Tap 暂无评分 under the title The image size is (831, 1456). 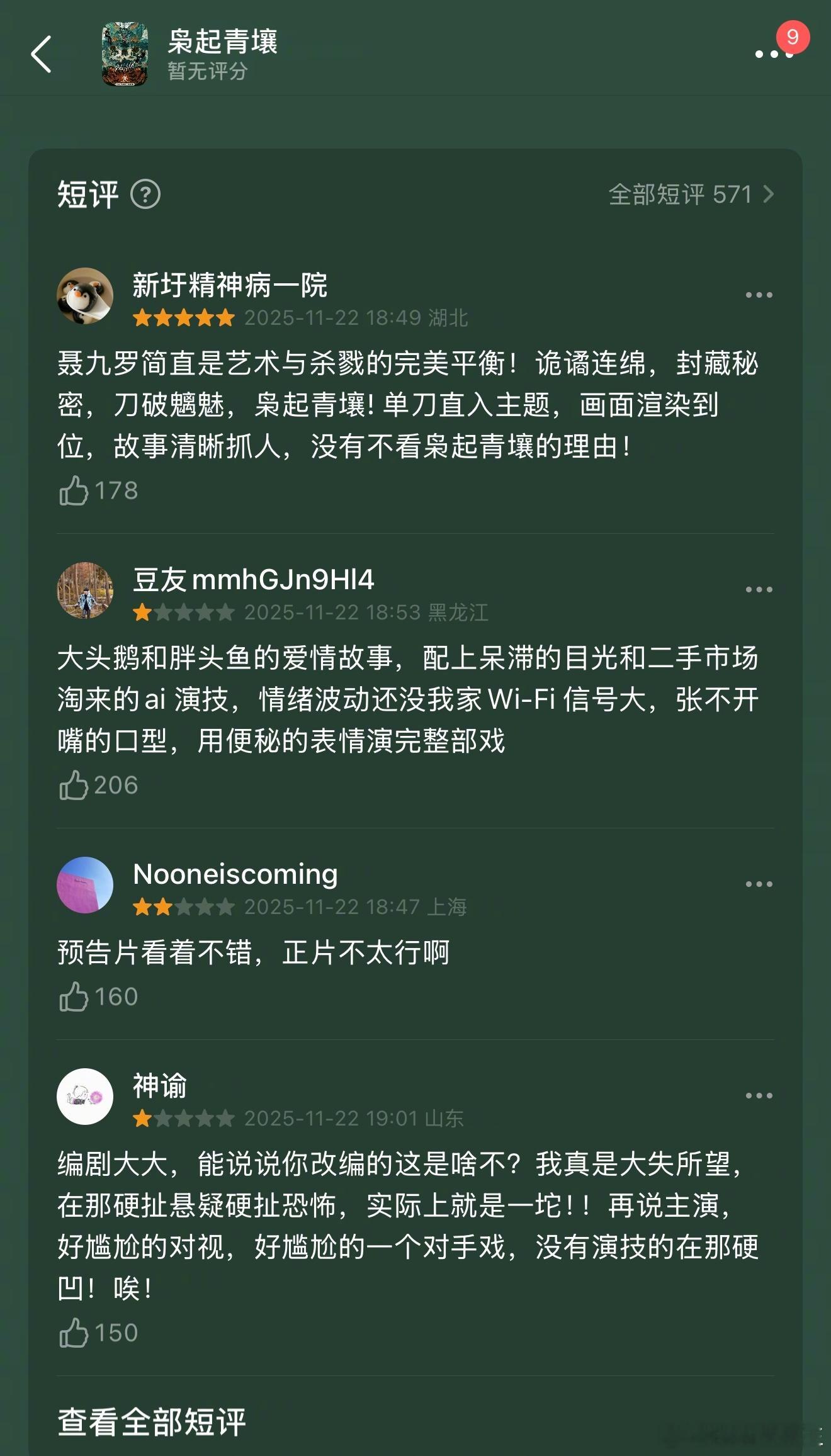[206, 72]
